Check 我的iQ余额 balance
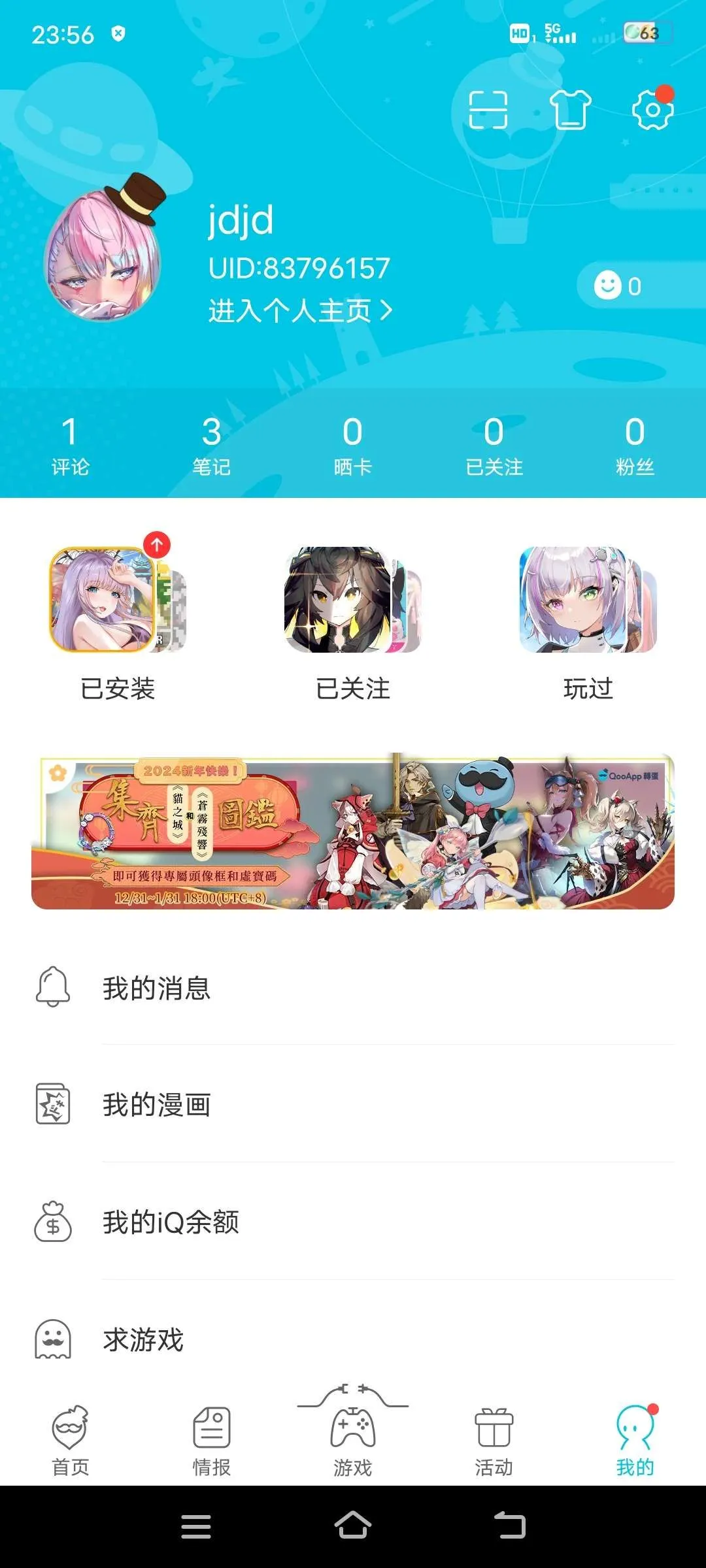706x1568 pixels. 353,1222
